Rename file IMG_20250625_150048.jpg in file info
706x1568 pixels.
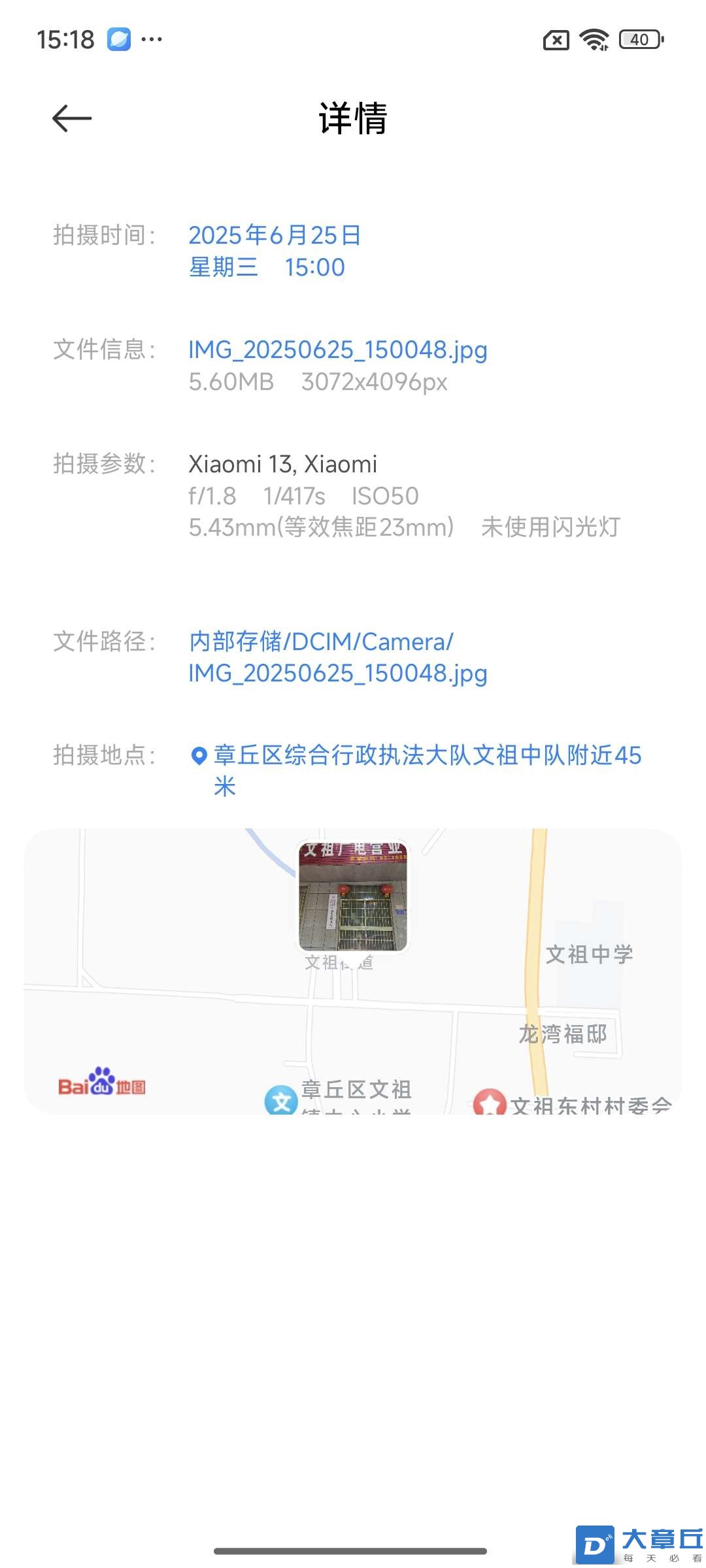[337, 350]
